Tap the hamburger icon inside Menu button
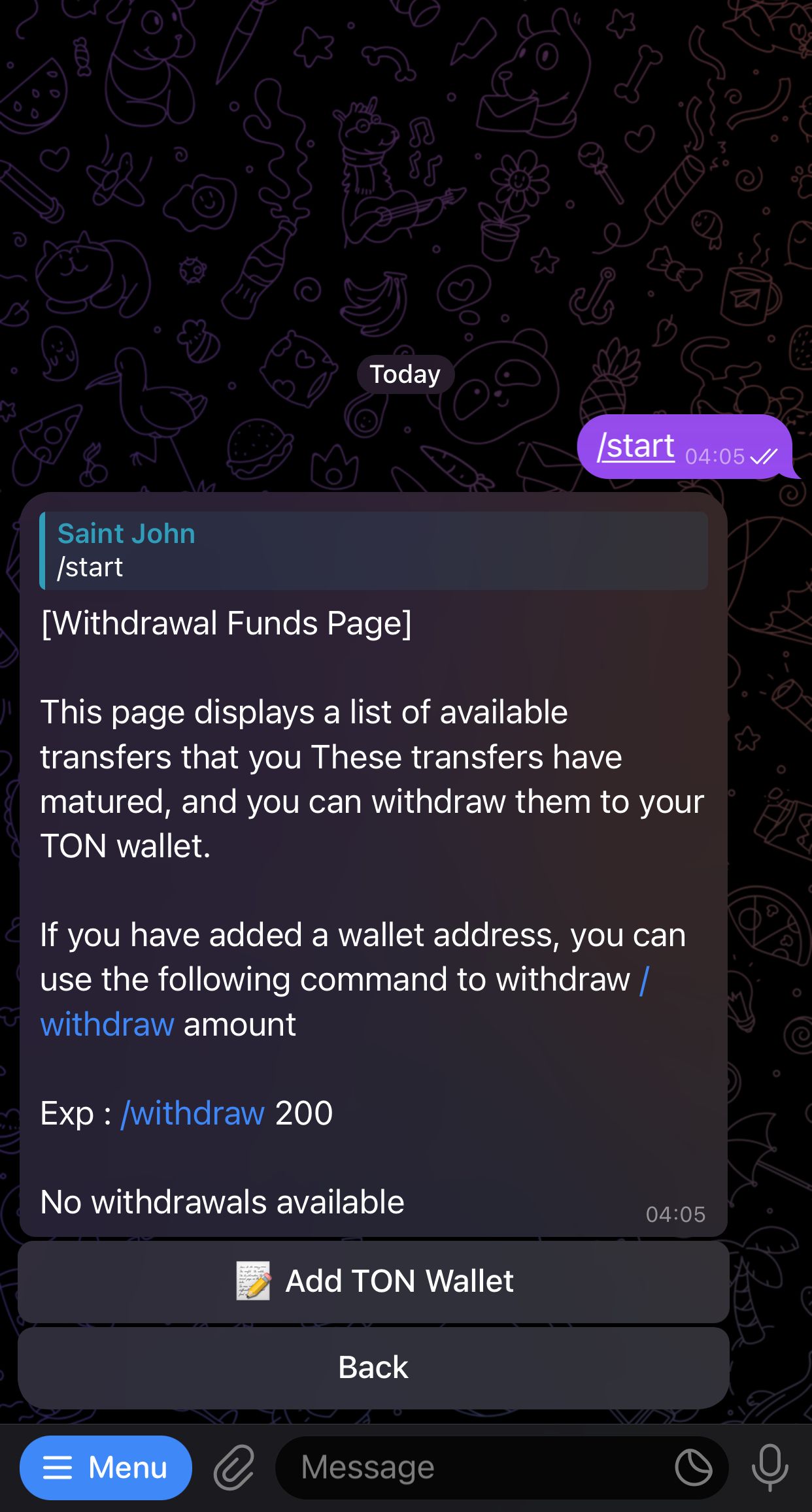 (57, 1466)
